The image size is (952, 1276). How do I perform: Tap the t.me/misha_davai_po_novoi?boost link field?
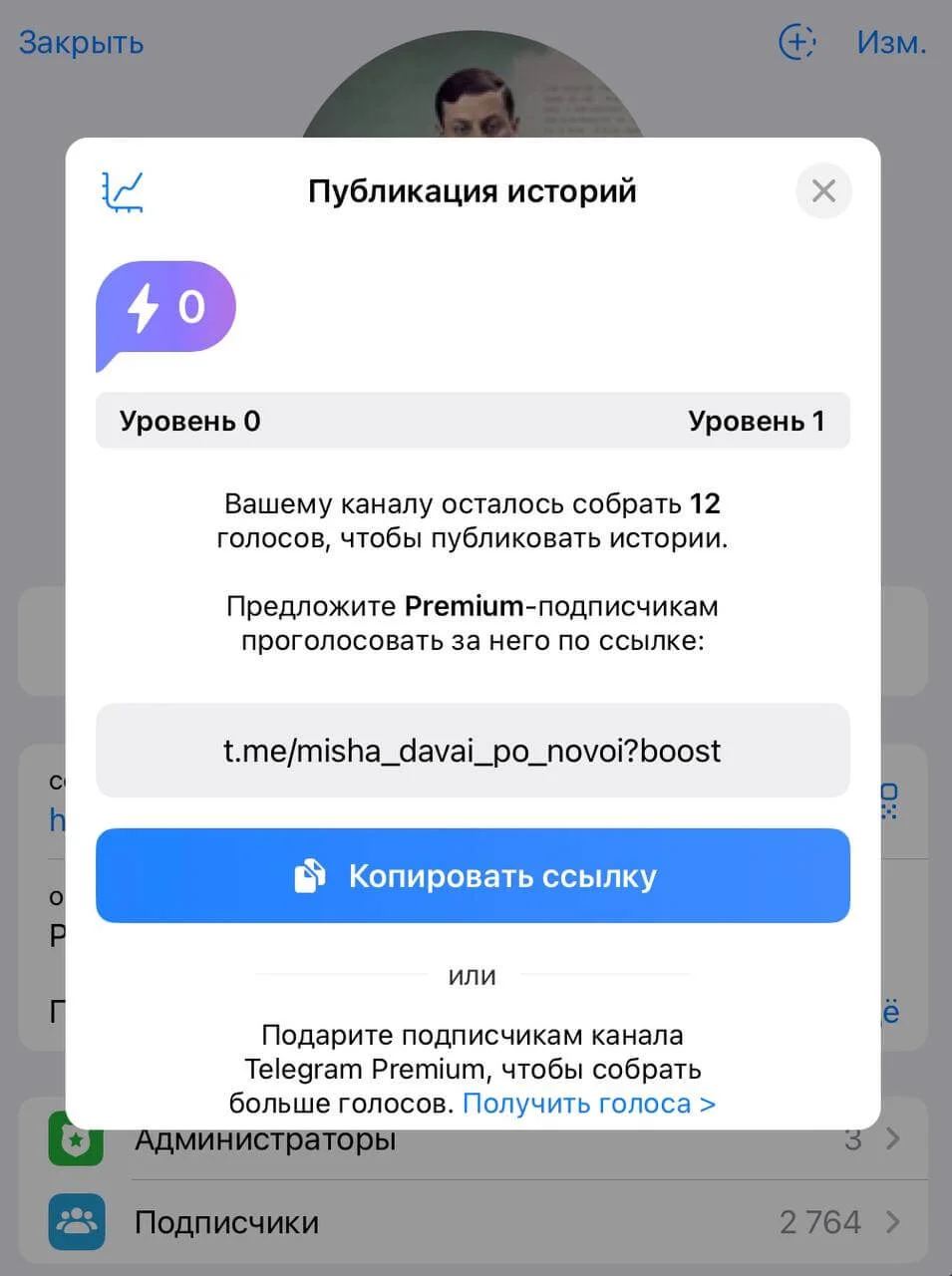click(x=473, y=751)
